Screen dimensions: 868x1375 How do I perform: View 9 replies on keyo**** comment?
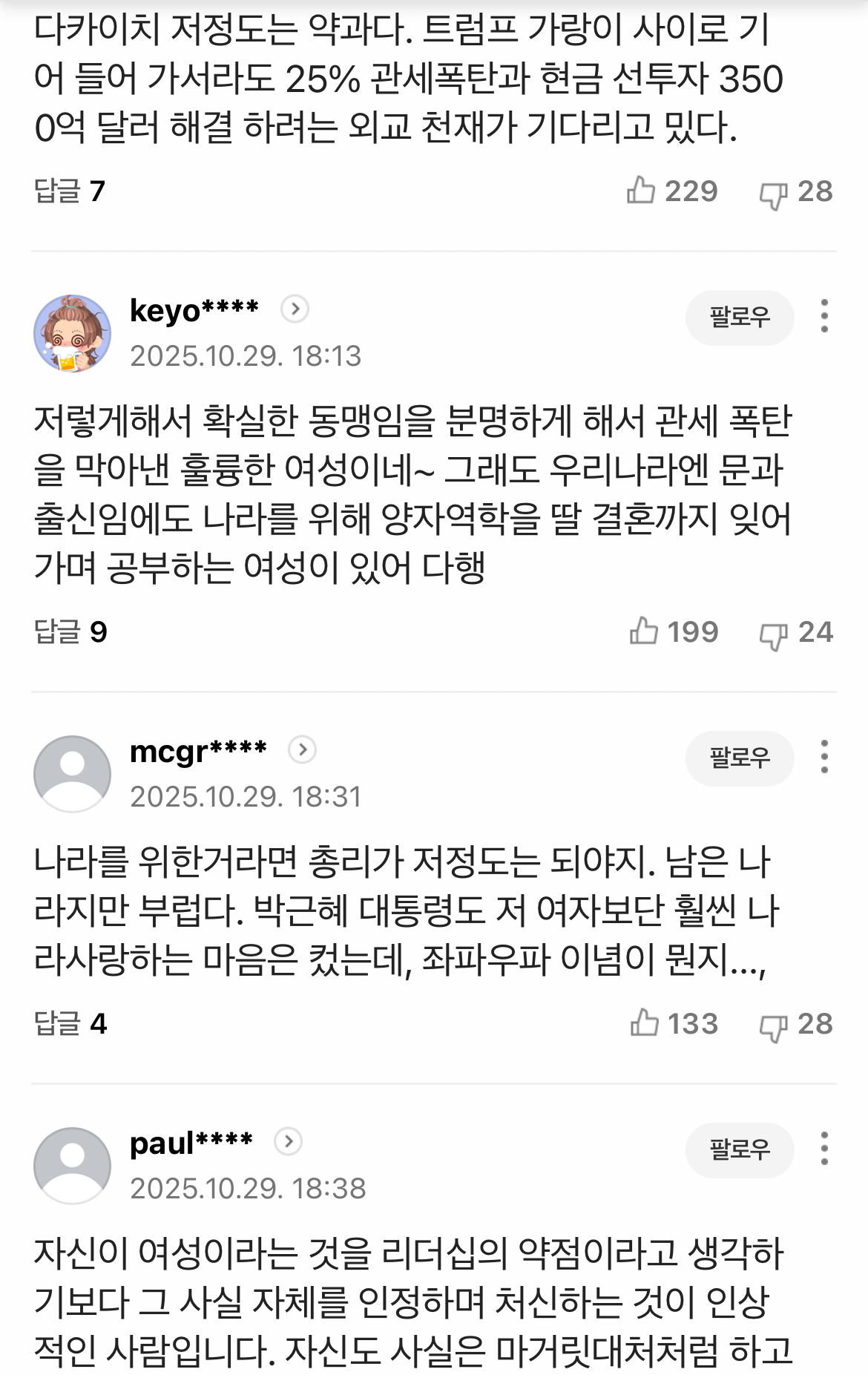tap(70, 632)
